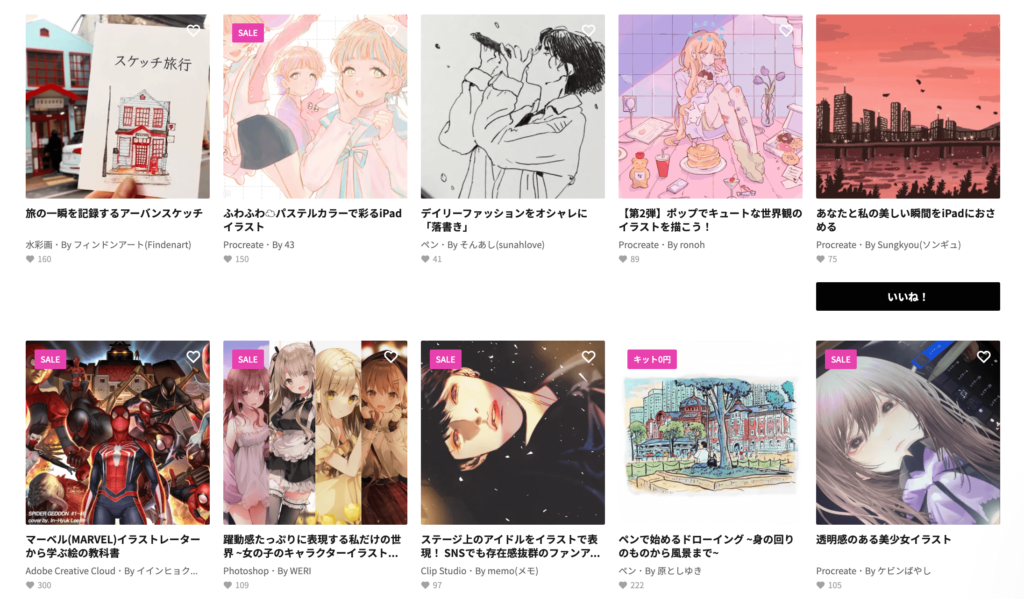Viewport: 1024px width, 599px height.
Task: Open the WERI 躍動感たっぷり character course
Action: point(315,432)
